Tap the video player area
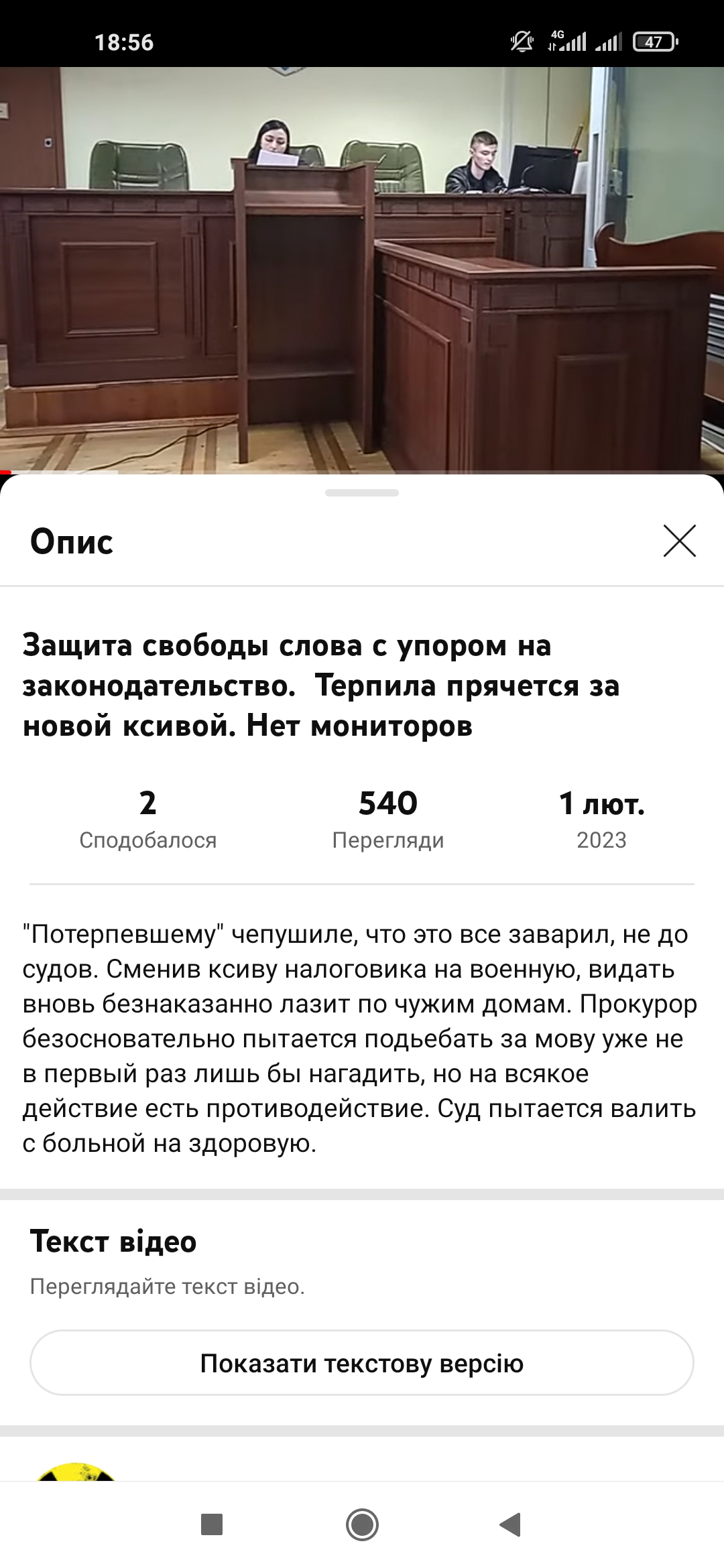 coord(362,268)
